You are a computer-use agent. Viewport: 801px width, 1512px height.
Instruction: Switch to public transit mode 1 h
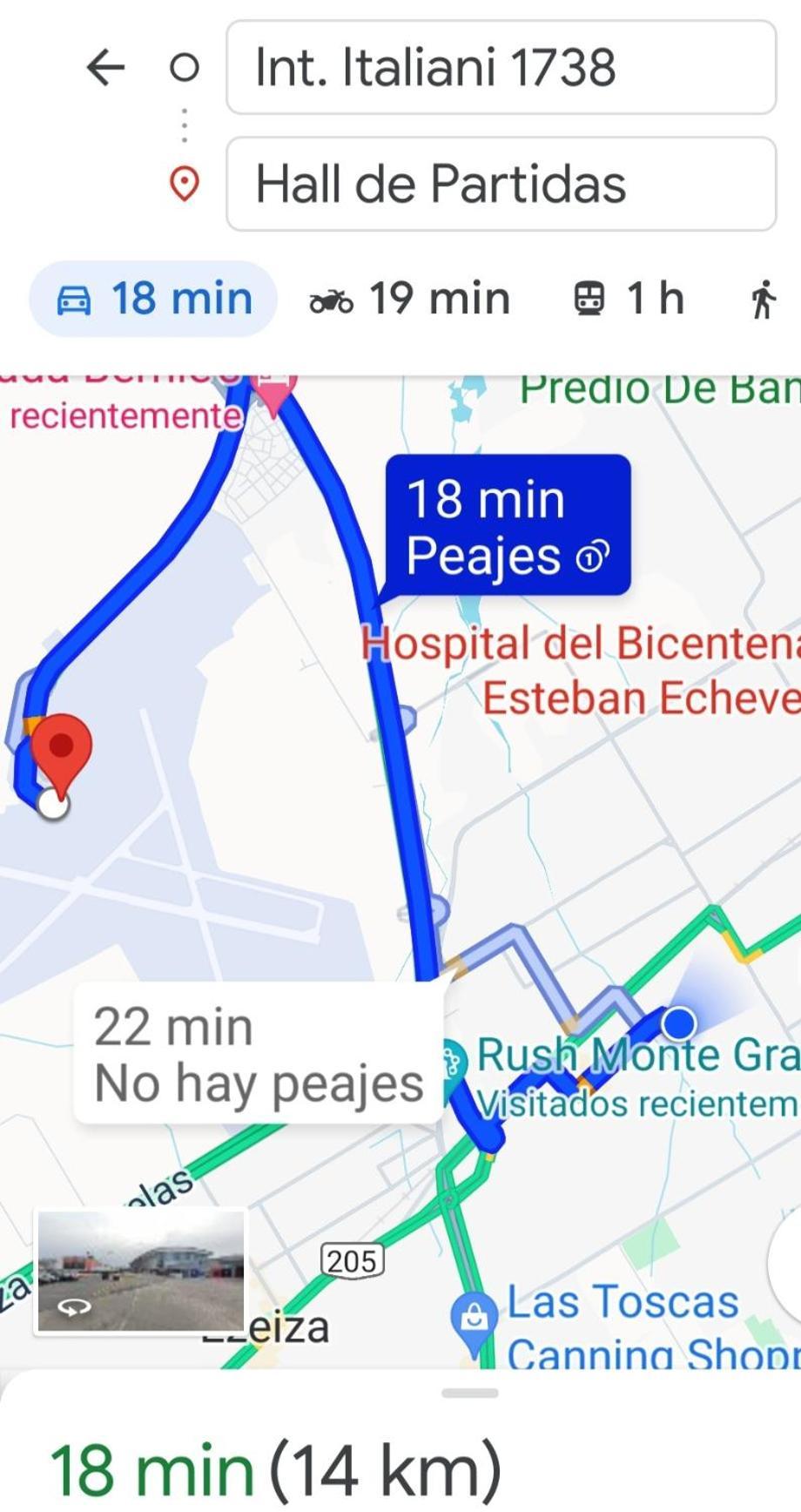click(x=629, y=299)
